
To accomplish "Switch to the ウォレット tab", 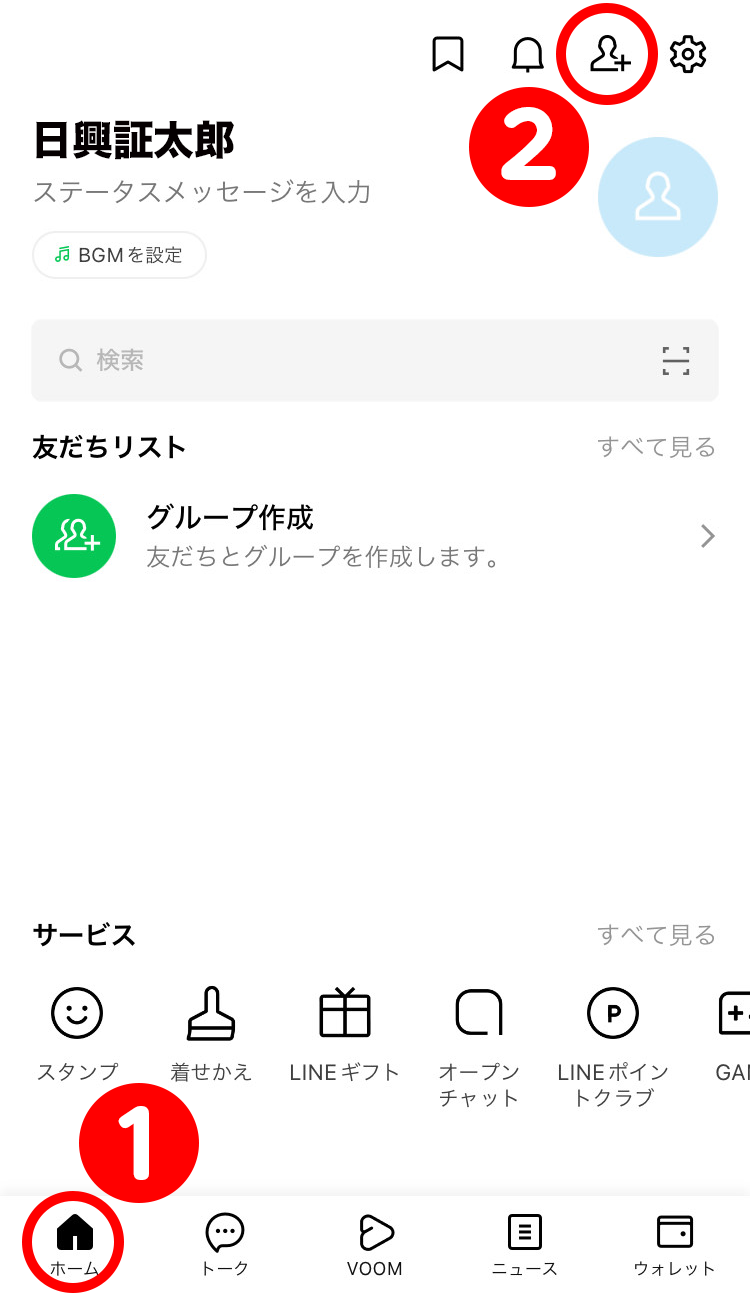I will 675,1245.
